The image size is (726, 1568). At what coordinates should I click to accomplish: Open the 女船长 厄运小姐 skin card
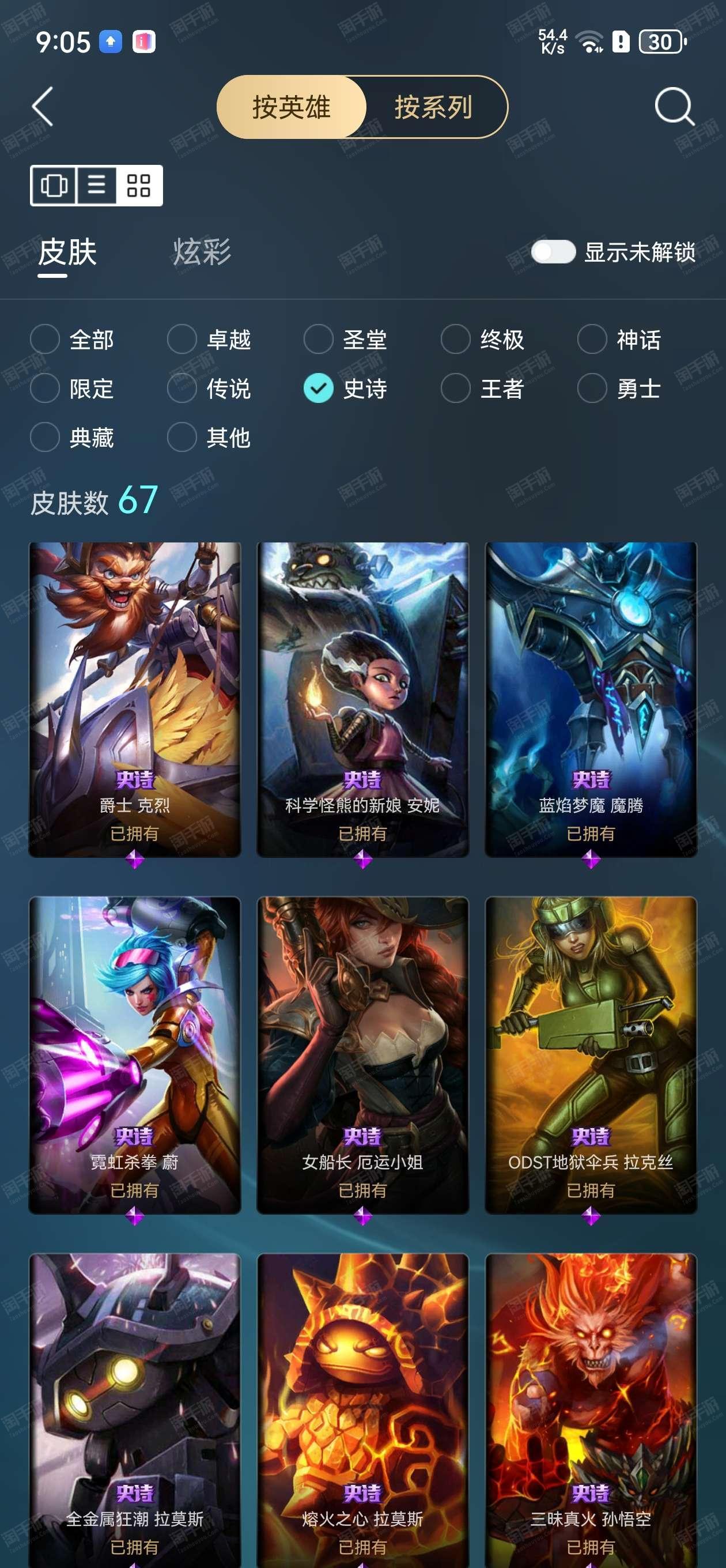click(x=362, y=1055)
